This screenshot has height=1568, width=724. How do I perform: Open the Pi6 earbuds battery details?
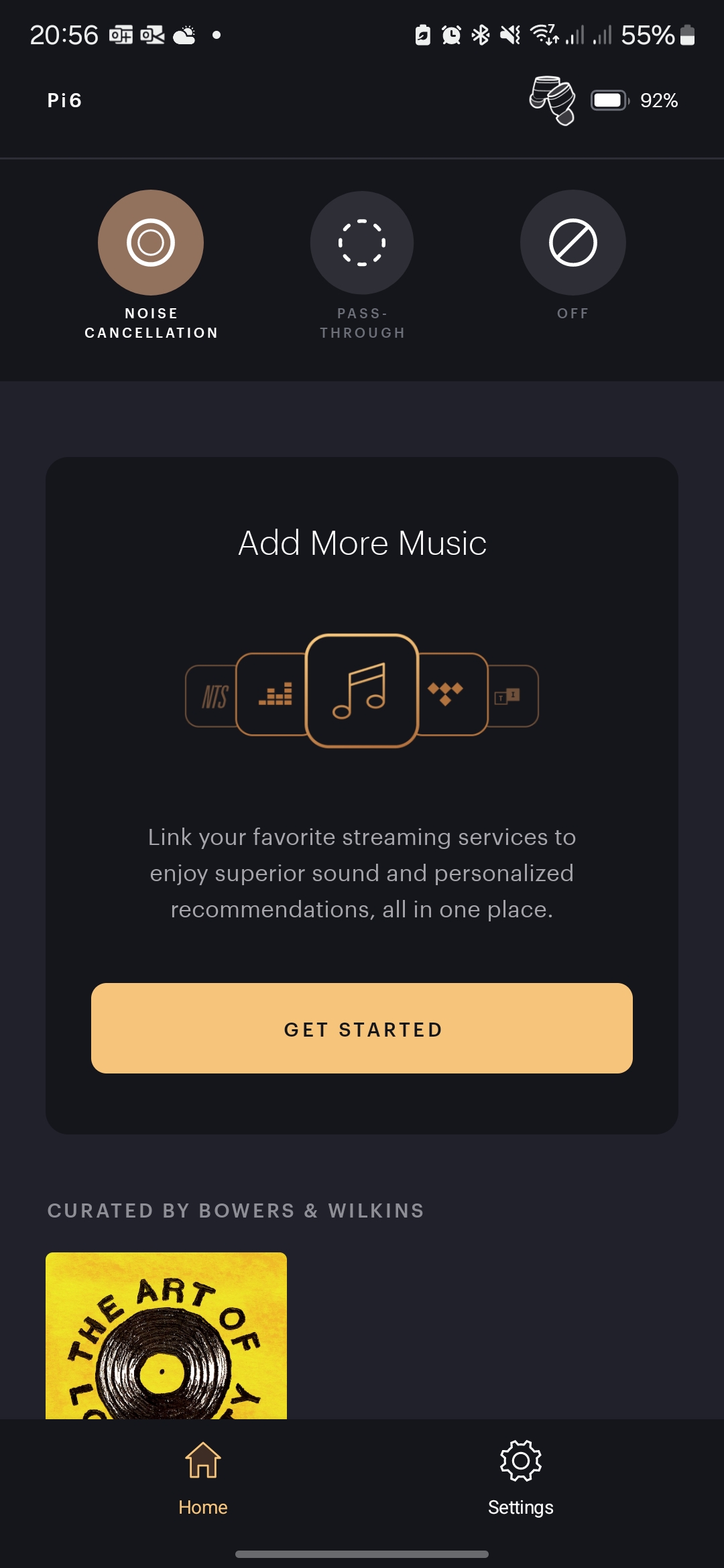(x=603, y=101)
